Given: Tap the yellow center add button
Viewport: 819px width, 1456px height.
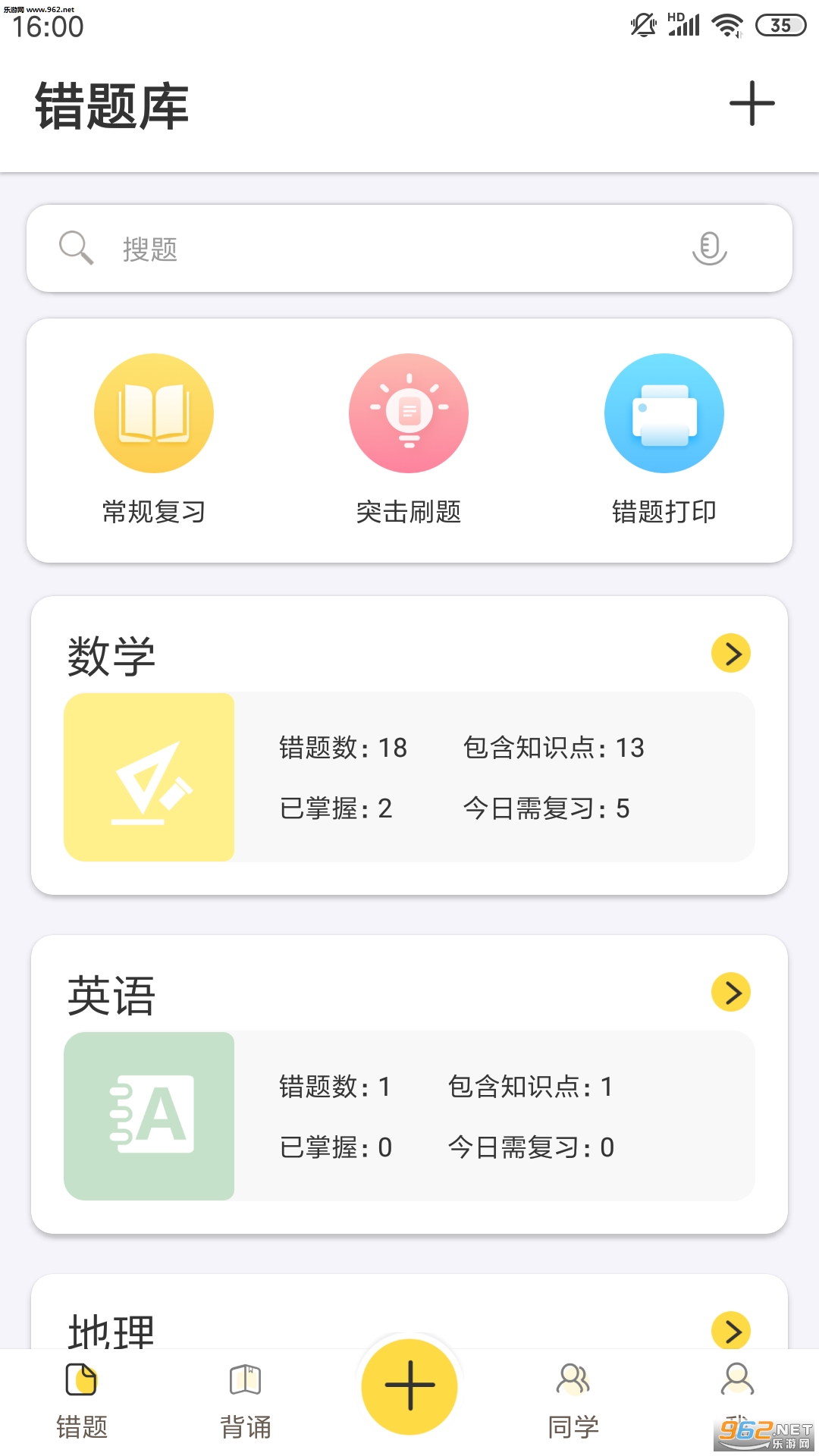Looking at the screenshot, I should pyautogui.click(x=409, y=1386).
